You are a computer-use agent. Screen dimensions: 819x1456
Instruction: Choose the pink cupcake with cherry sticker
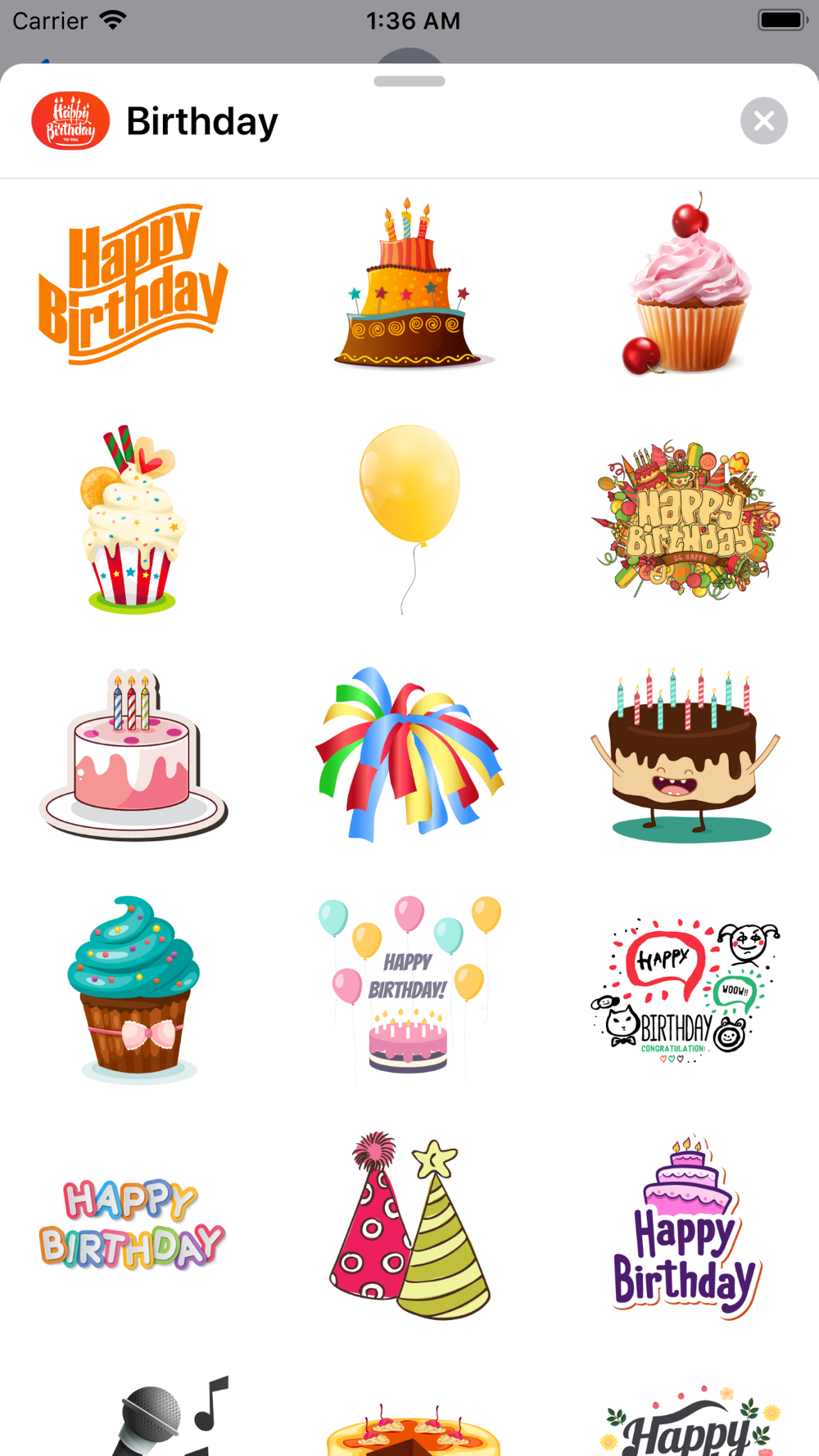pos(688,283)
